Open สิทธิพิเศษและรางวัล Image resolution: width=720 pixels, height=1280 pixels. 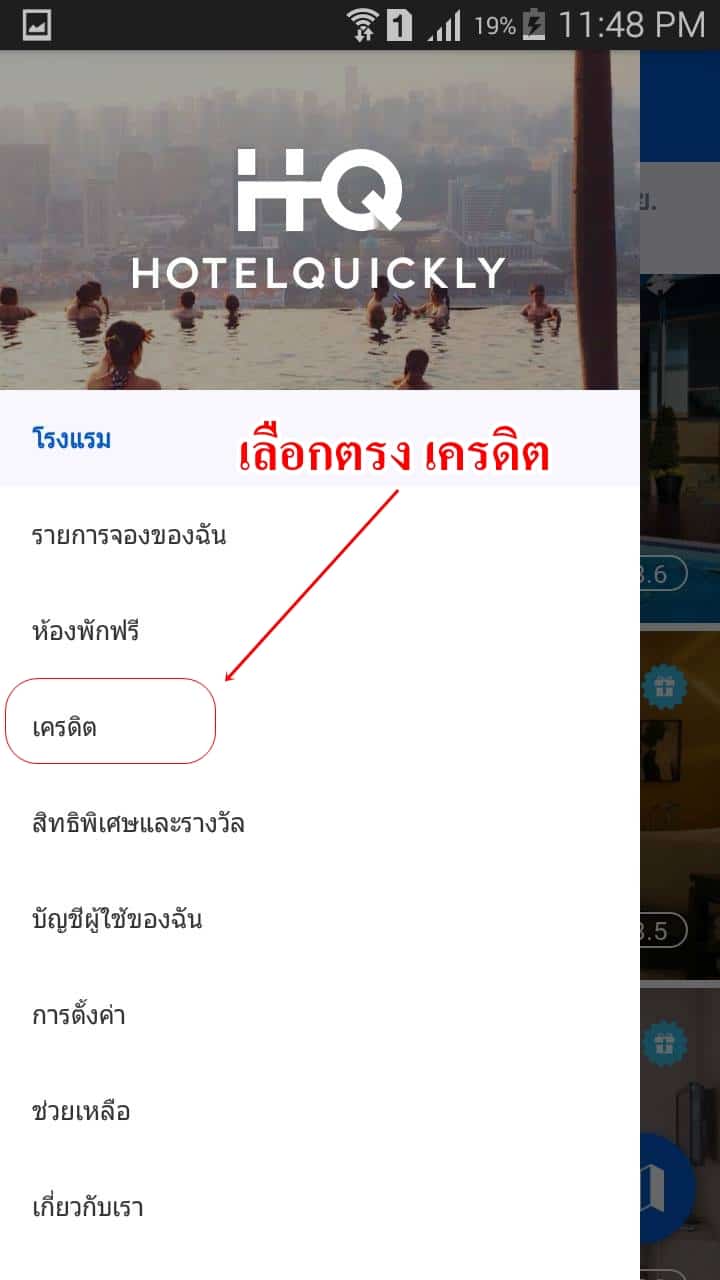[320, 823]
